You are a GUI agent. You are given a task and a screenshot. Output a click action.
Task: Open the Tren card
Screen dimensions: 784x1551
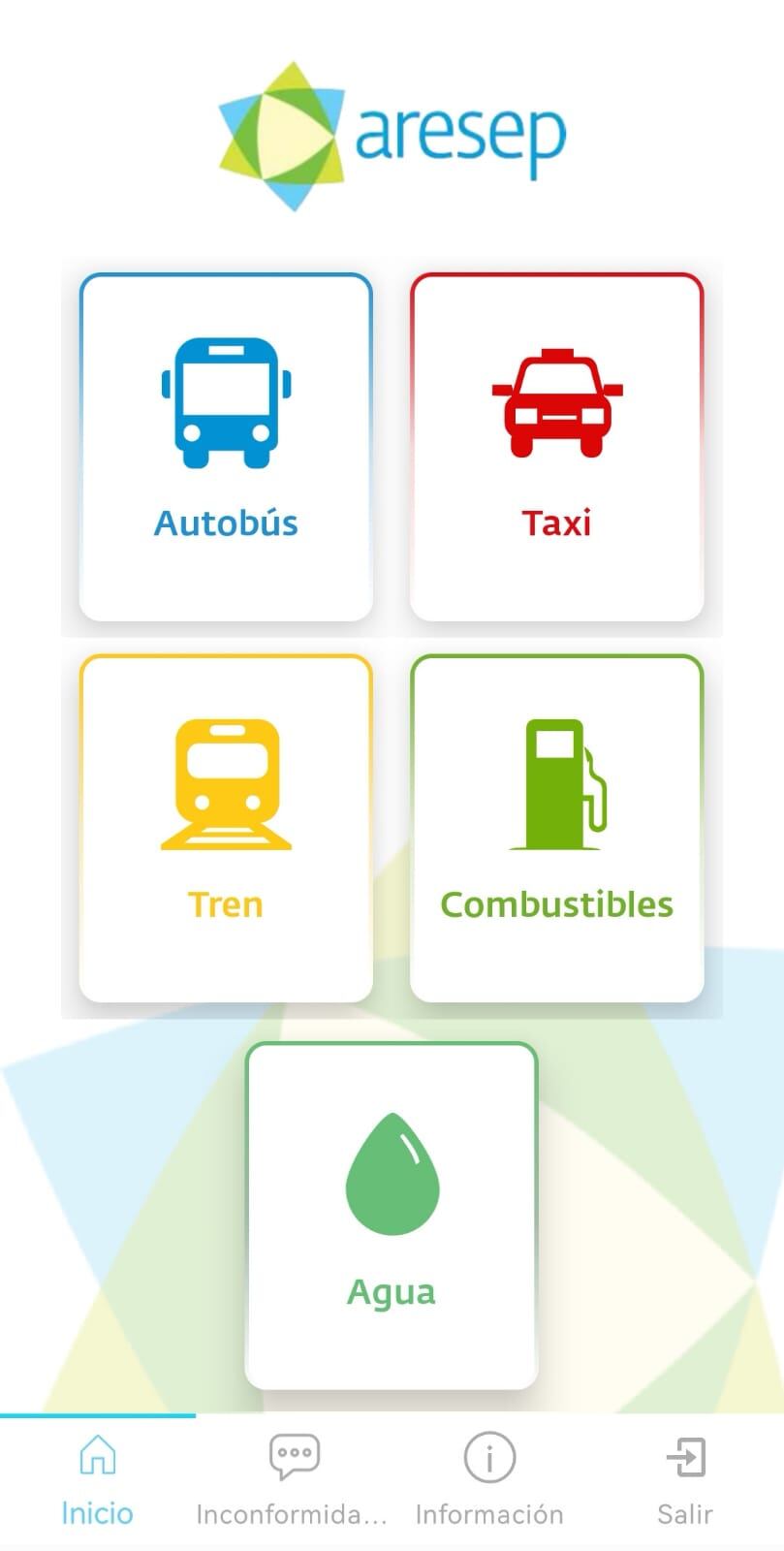click(x=226, y=829)
